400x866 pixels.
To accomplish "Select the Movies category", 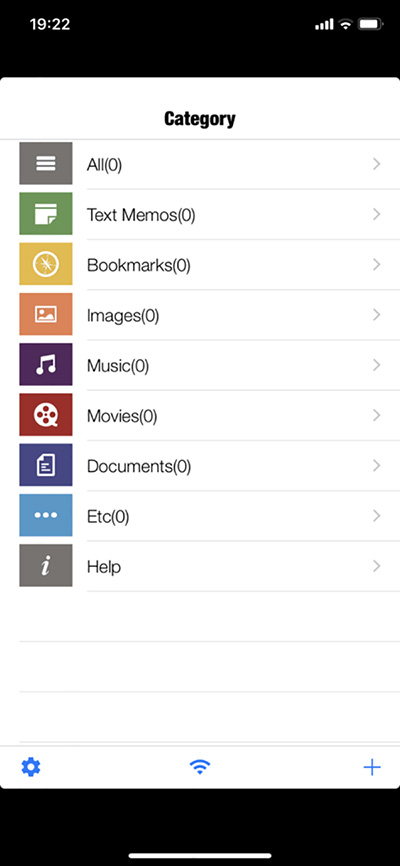I will tap(200, 415).
